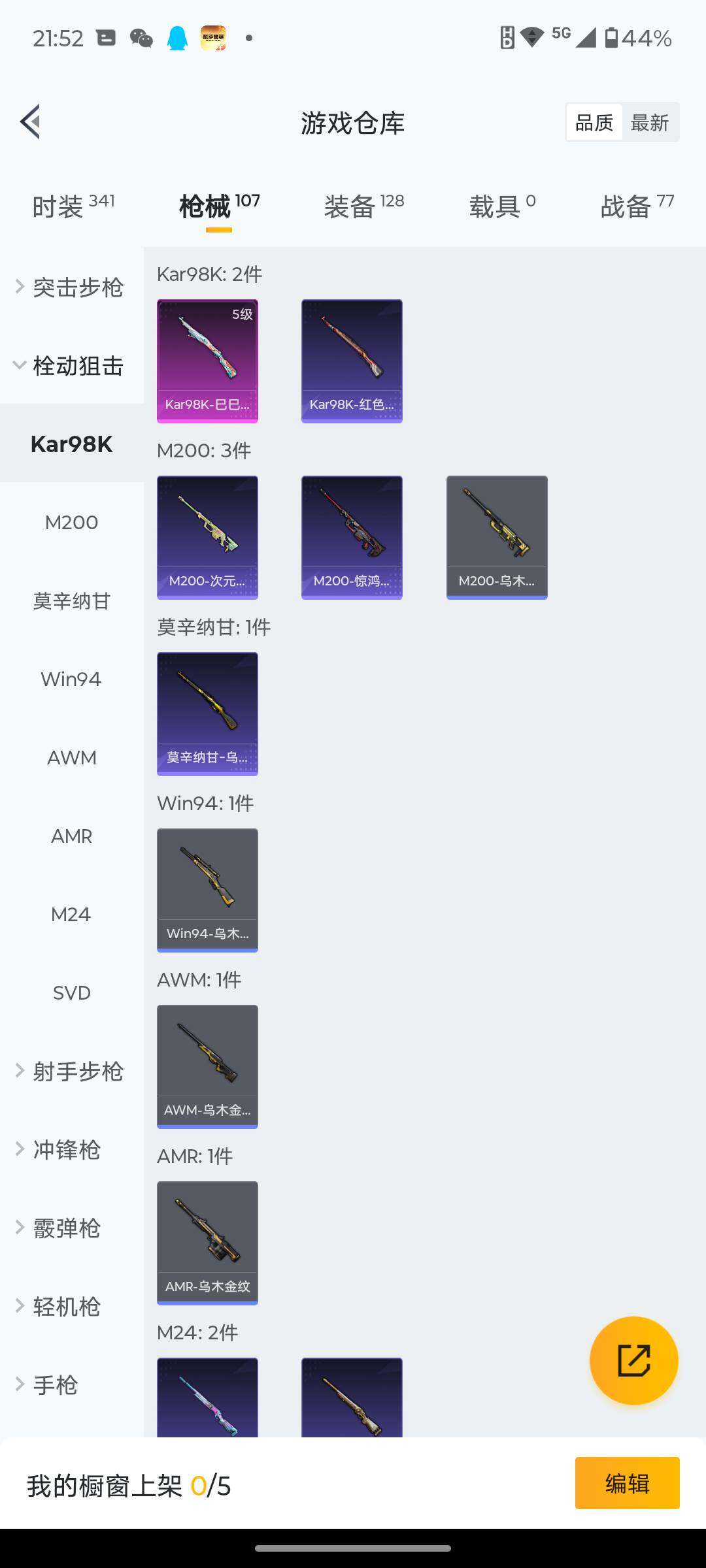Image resolution: width=706 pixels, height=1568 pixels.
Task: Sort warehouse by 最新
Action: [649, 122]
